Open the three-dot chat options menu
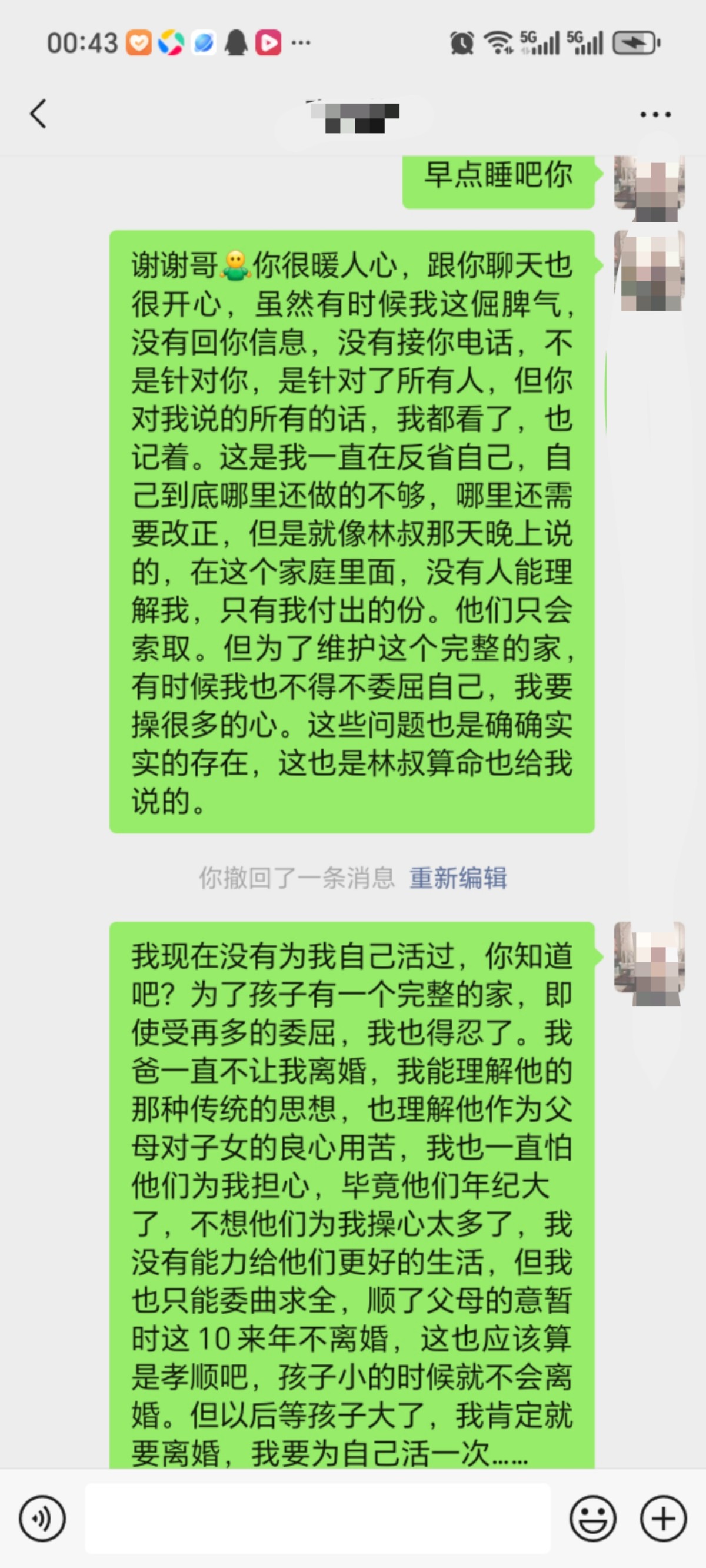This screenshot has height=1568, width=706. pyautogui.click(x=655, y=114)
